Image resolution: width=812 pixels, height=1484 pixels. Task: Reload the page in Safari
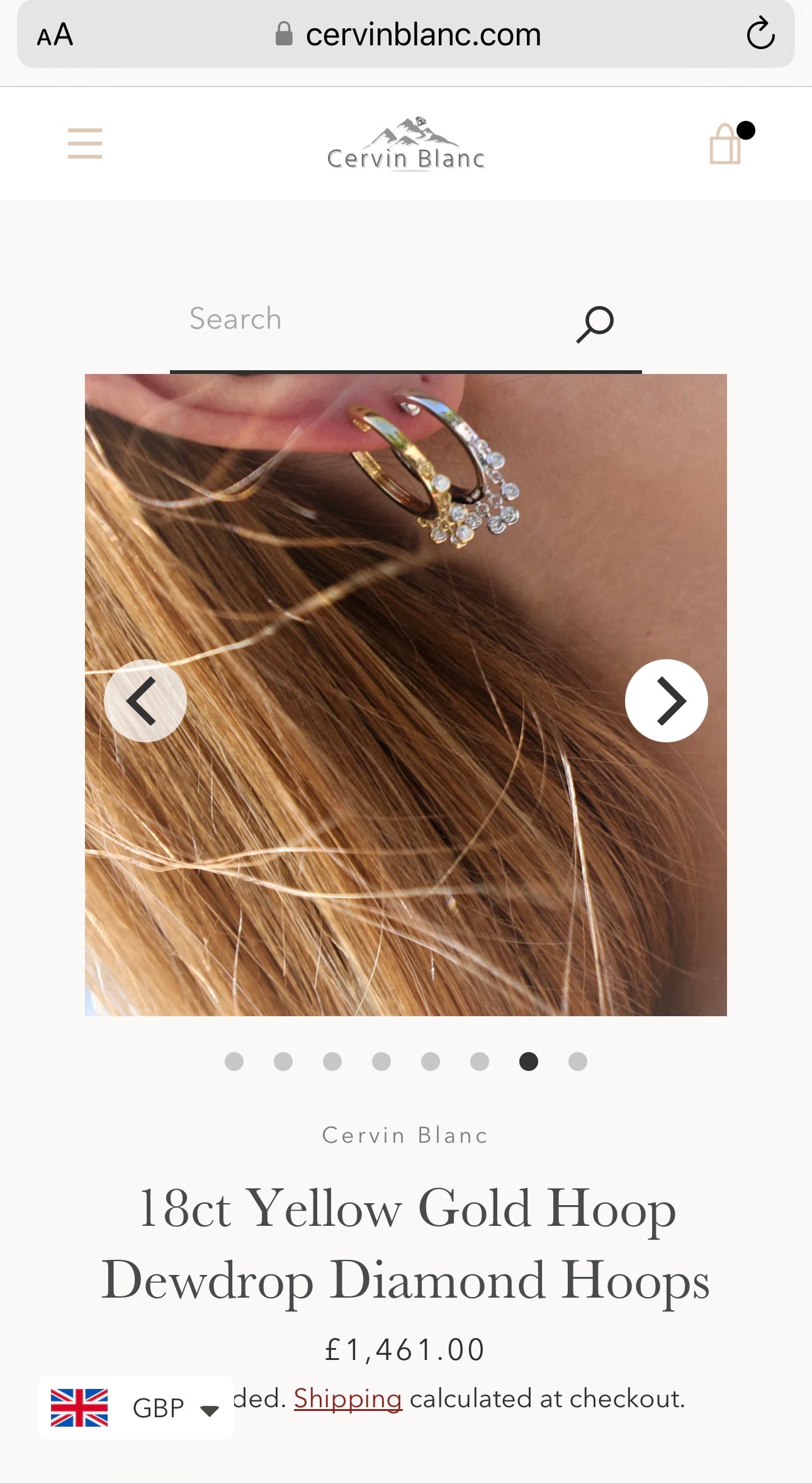[x=760, y=33]
